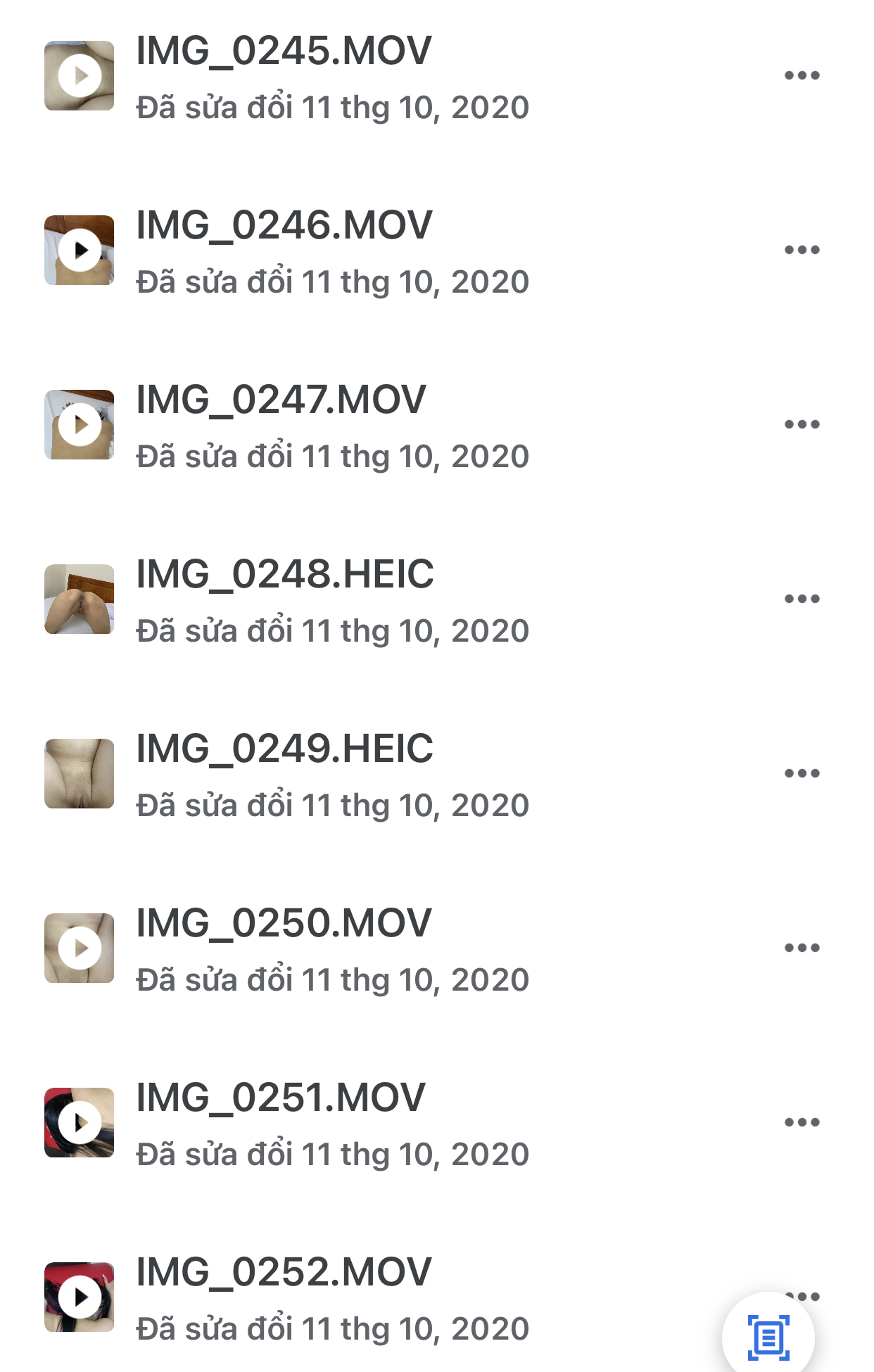Show more options for IMG_0251.MOV

click(x=802, y=1122)
